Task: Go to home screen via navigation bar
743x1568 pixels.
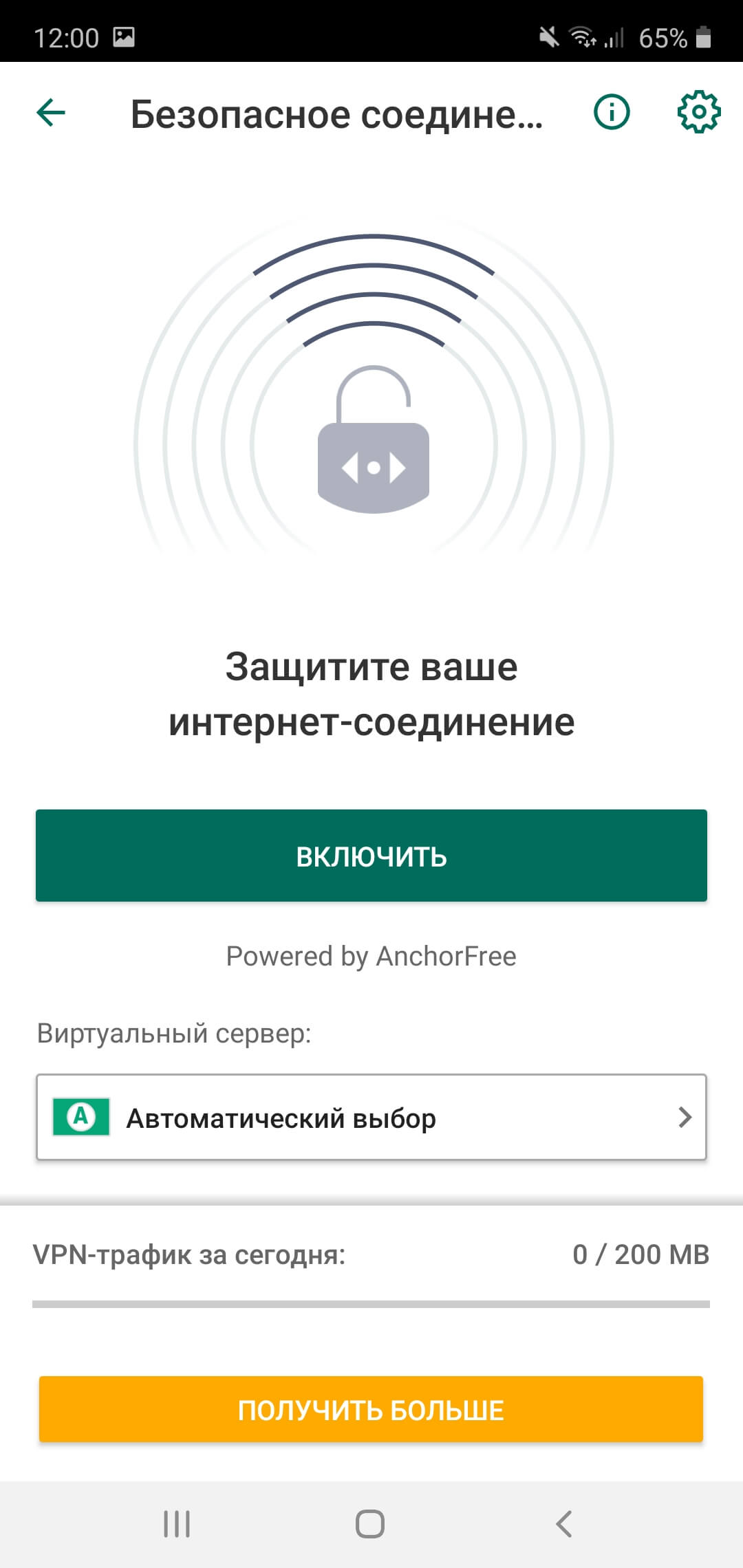Action: (x=370, y=1524)
